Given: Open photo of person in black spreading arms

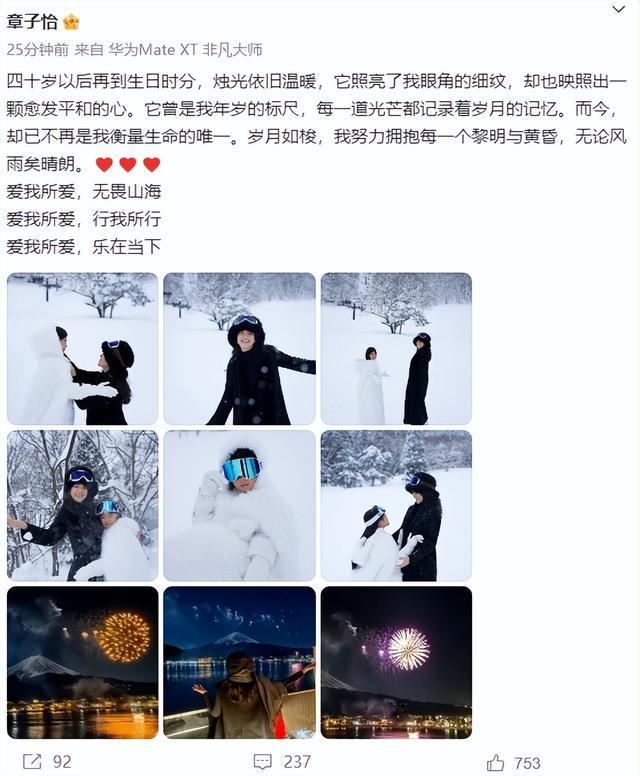Looking at the screenshot, I should (x=239, y=349).
